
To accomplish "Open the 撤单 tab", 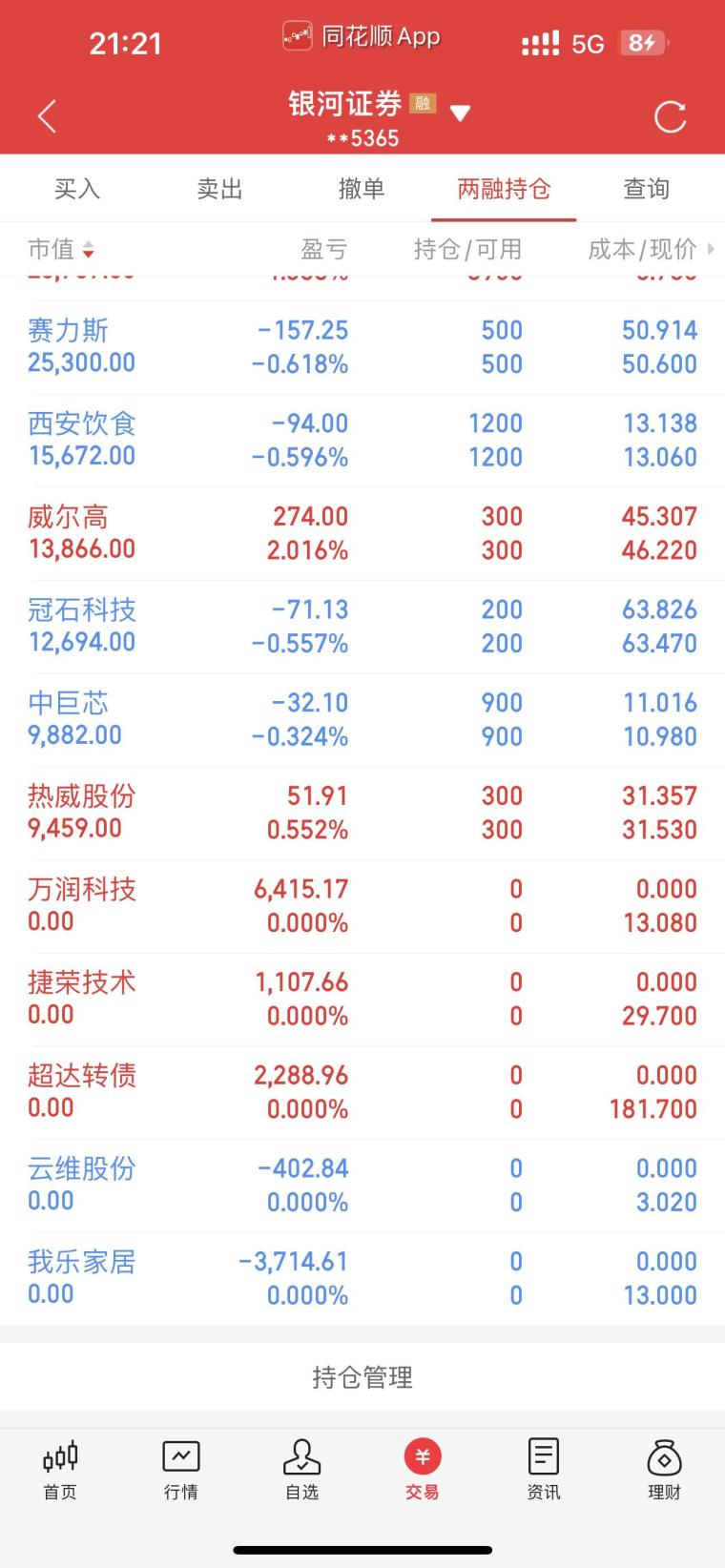I will (x=362, y=189).
